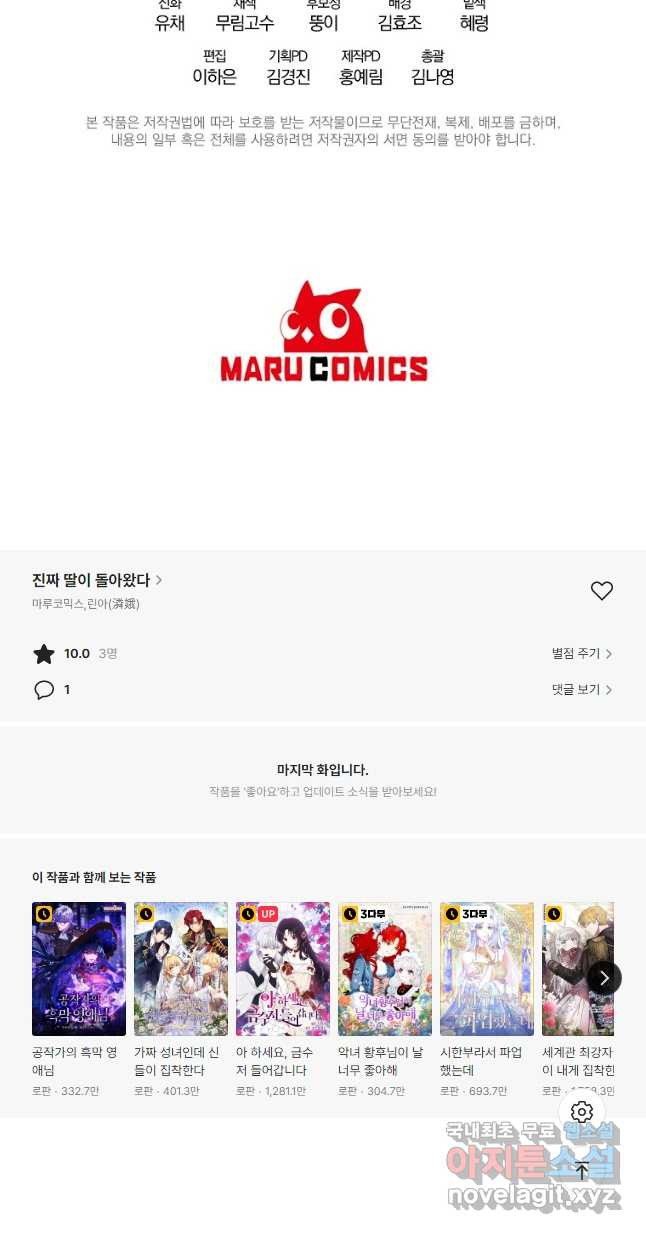Open 악녀 황후님이 날 너무 좋아해
Viewport: 646px width, 1234px height.
pyautogui.click(x=385, y=968)
